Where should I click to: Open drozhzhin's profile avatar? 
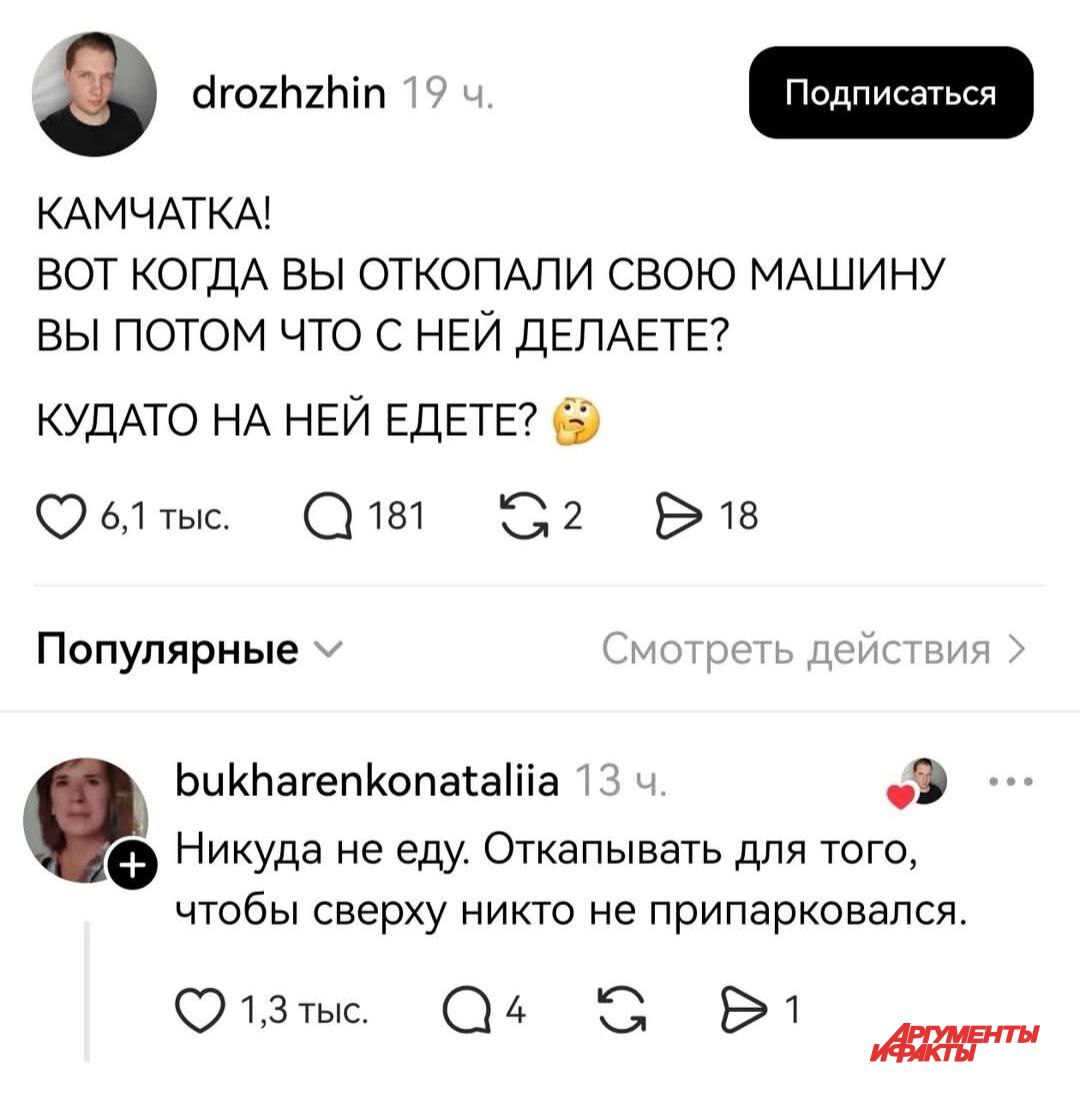(x=94, y=94)
